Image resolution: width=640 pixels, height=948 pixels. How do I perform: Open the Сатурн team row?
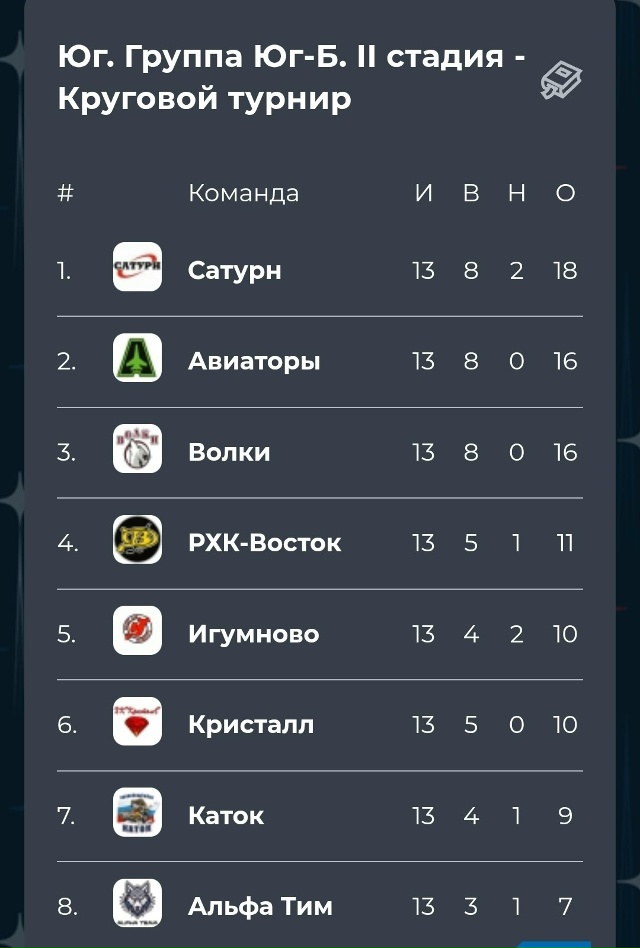coord(234,271)
